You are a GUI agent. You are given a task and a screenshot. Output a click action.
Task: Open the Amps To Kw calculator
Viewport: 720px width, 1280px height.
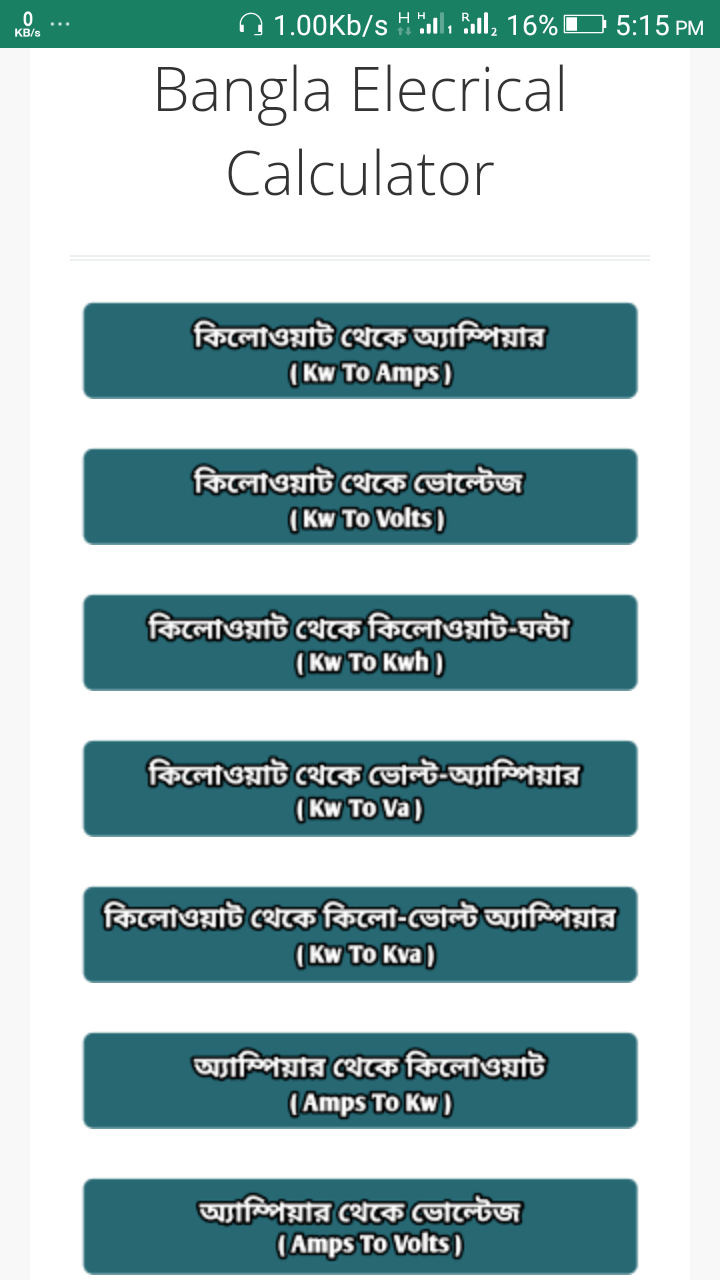tap(360, 1081)
